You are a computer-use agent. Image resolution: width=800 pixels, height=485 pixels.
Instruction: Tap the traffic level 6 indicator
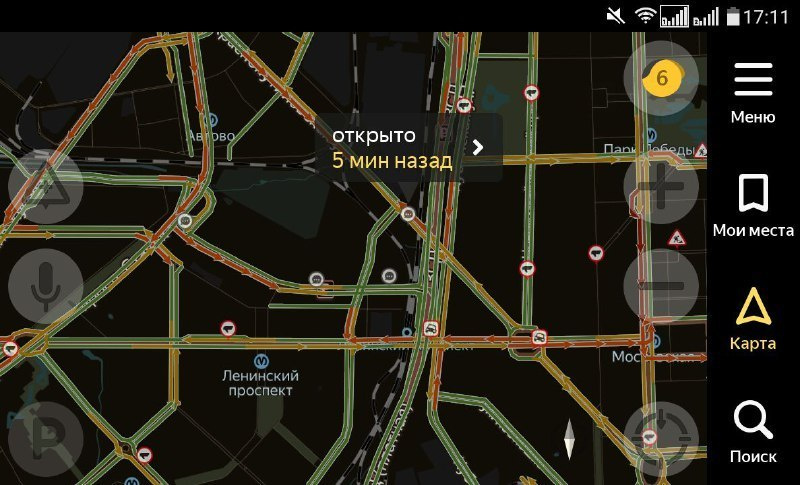pyautogui.click(x=661, y=78)
